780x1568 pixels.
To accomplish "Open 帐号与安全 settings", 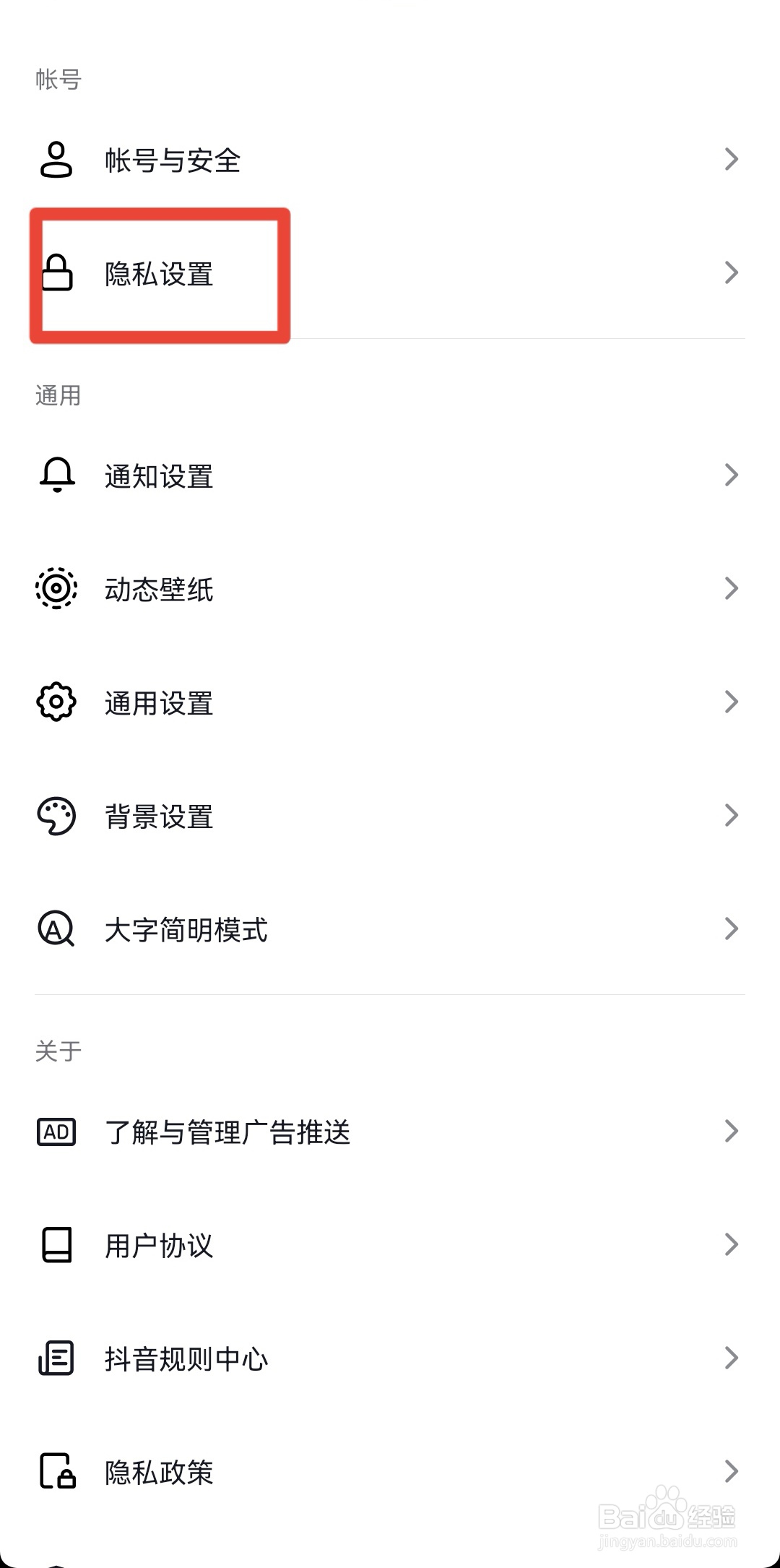I will coord(173,160).
